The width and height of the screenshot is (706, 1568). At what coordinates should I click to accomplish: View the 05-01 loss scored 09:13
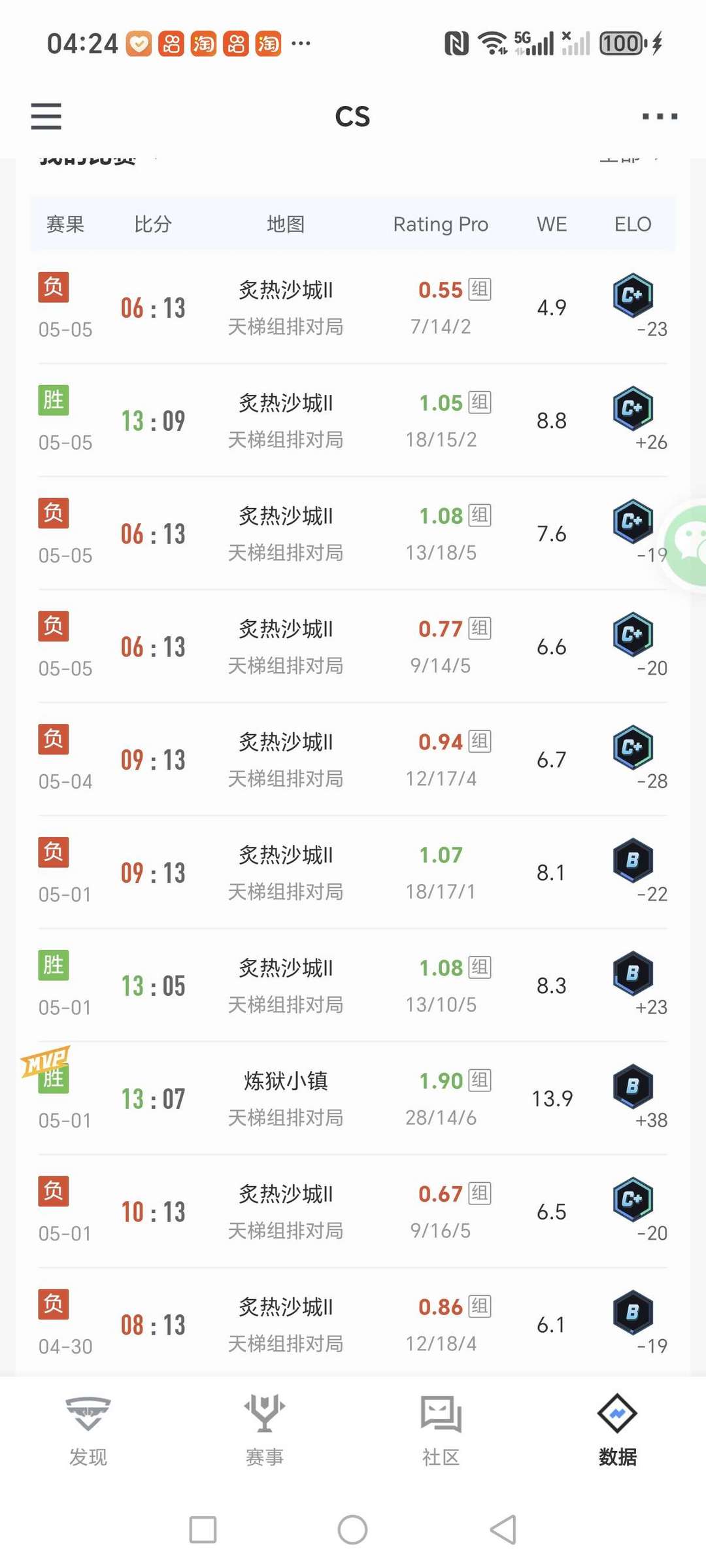(x=353, y=873)
